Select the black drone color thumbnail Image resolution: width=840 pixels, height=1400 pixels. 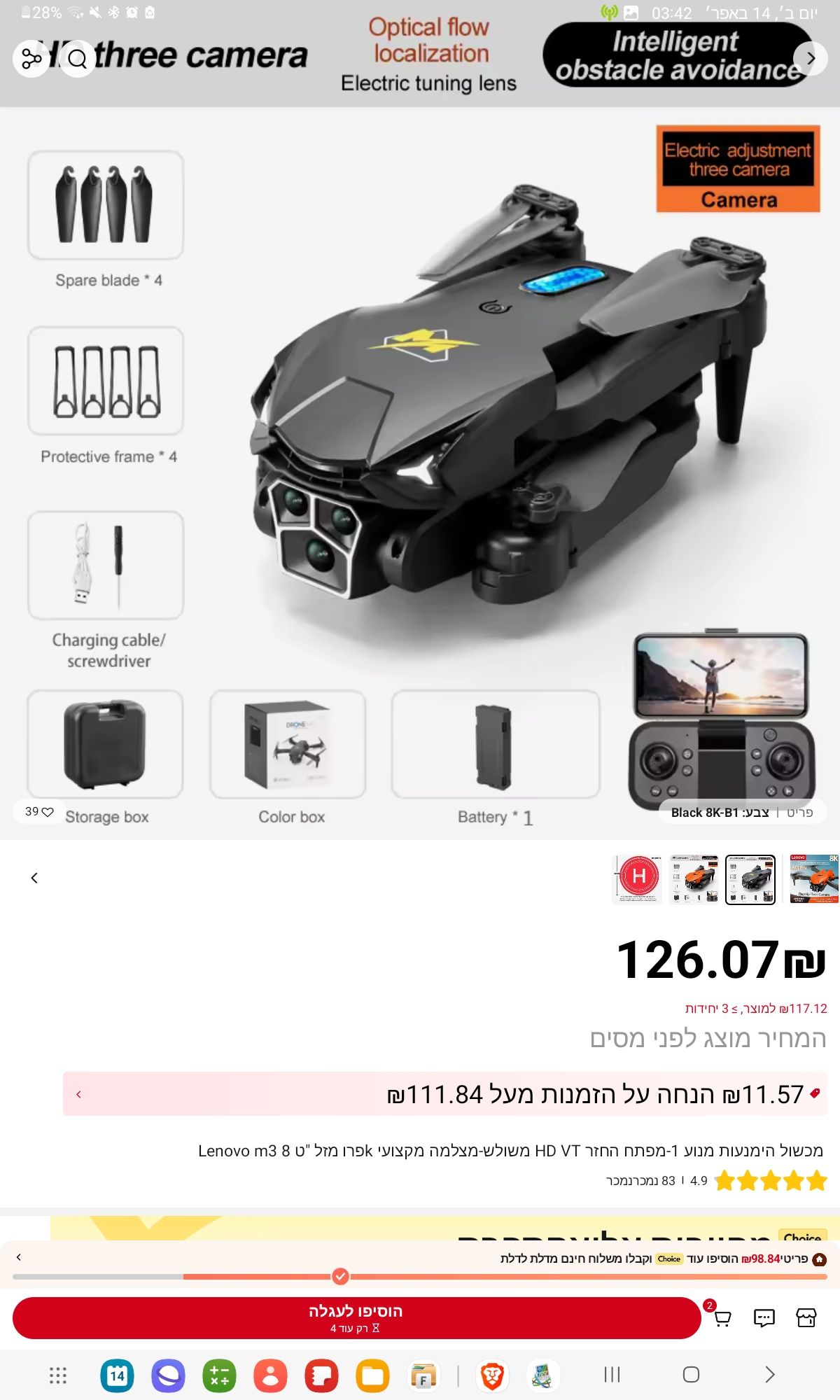point(750,879)
